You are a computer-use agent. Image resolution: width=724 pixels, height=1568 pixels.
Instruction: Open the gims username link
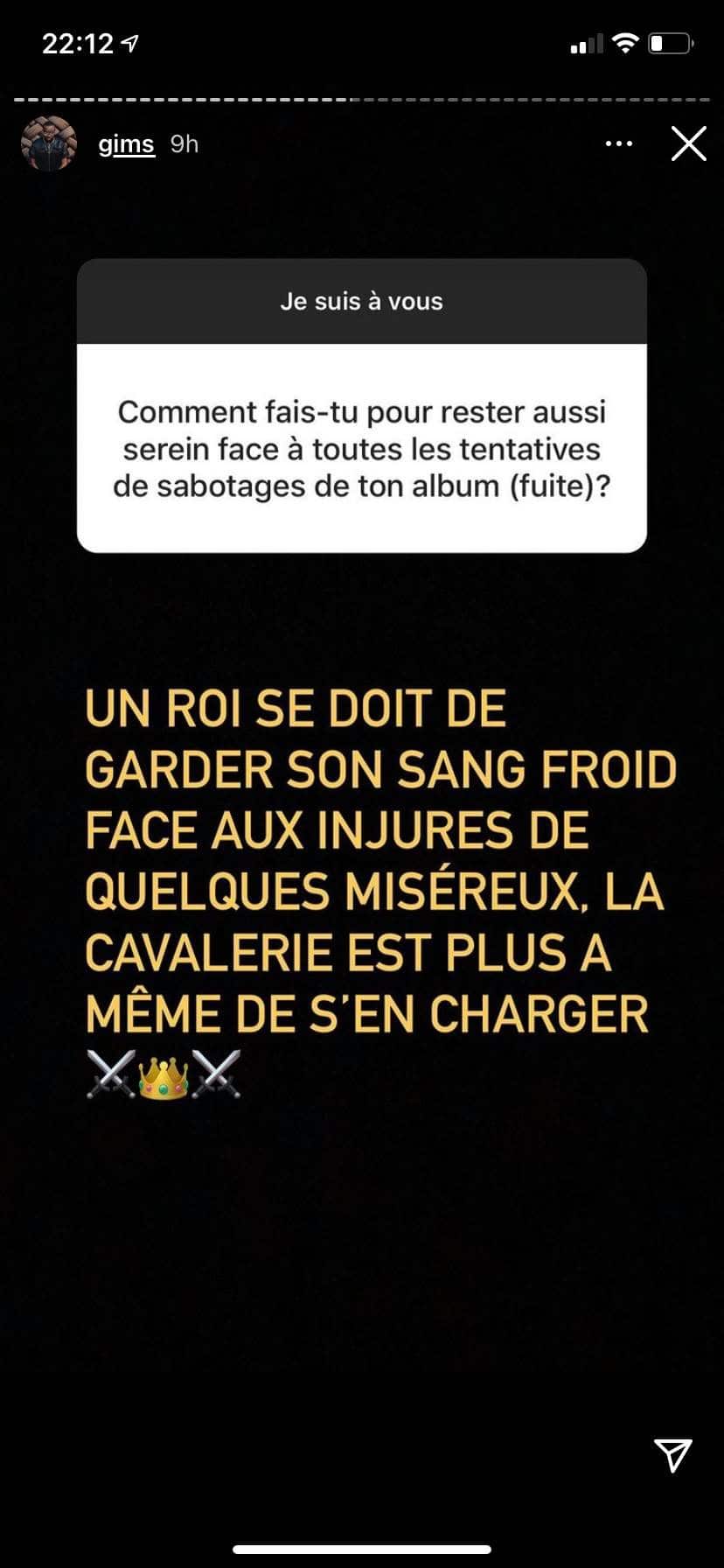[x=126, y=143]
